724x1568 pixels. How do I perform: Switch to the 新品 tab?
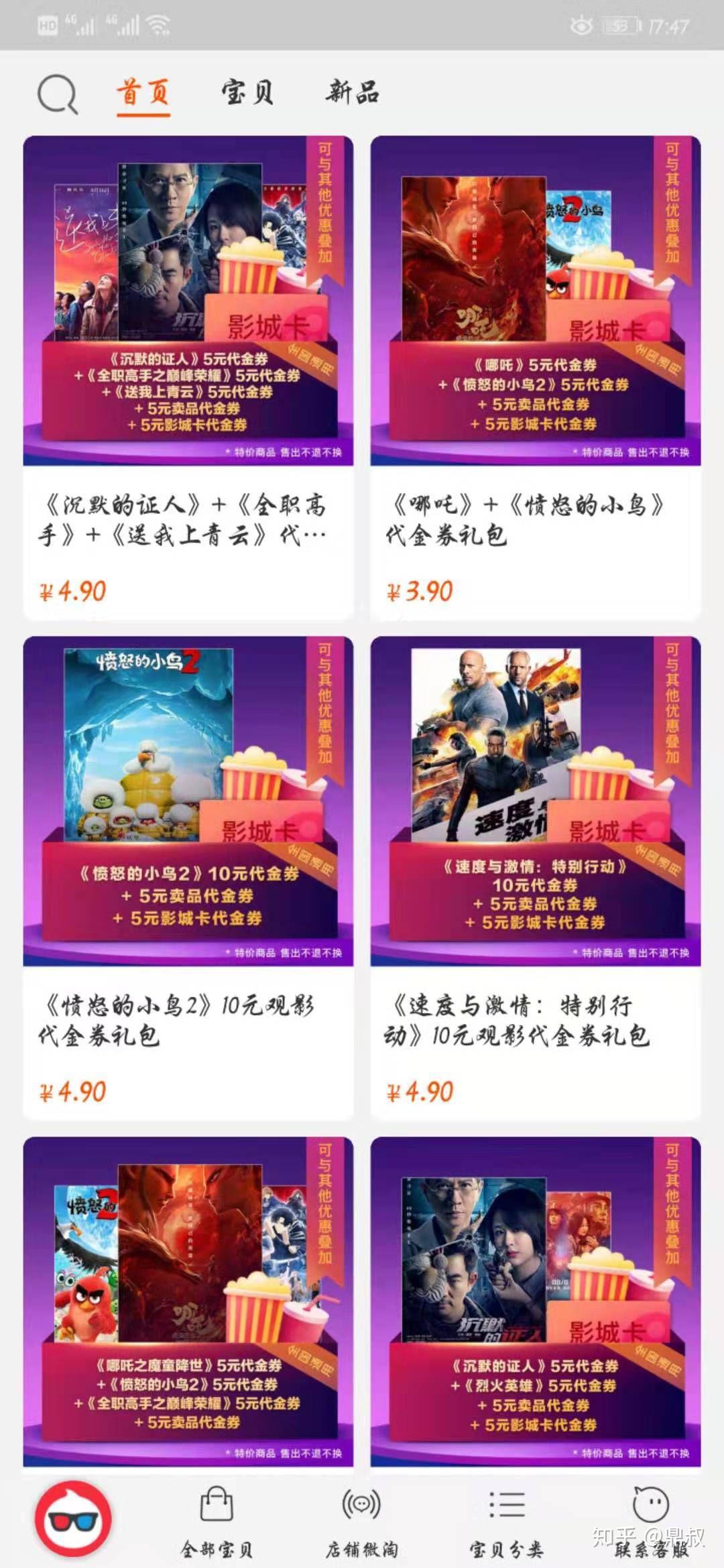[353, 92]
